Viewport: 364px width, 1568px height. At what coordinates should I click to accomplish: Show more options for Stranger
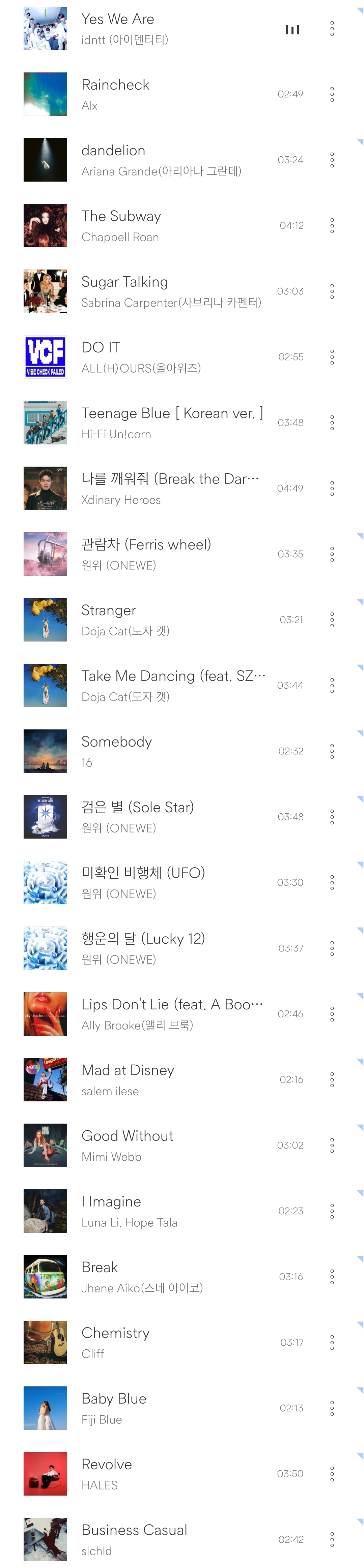click(332, 620)
